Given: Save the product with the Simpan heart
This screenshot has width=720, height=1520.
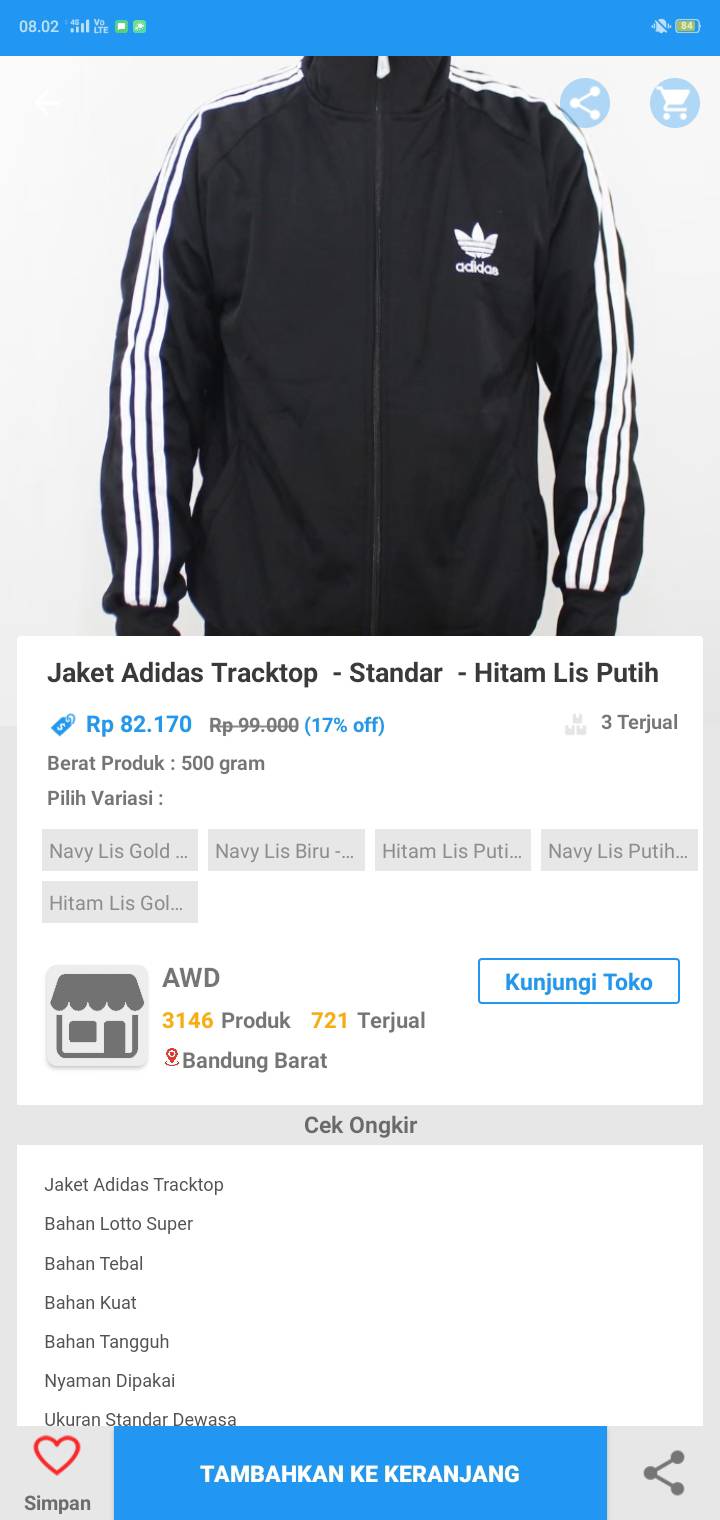Looking at the screenshot, I should click(57, 1474).
